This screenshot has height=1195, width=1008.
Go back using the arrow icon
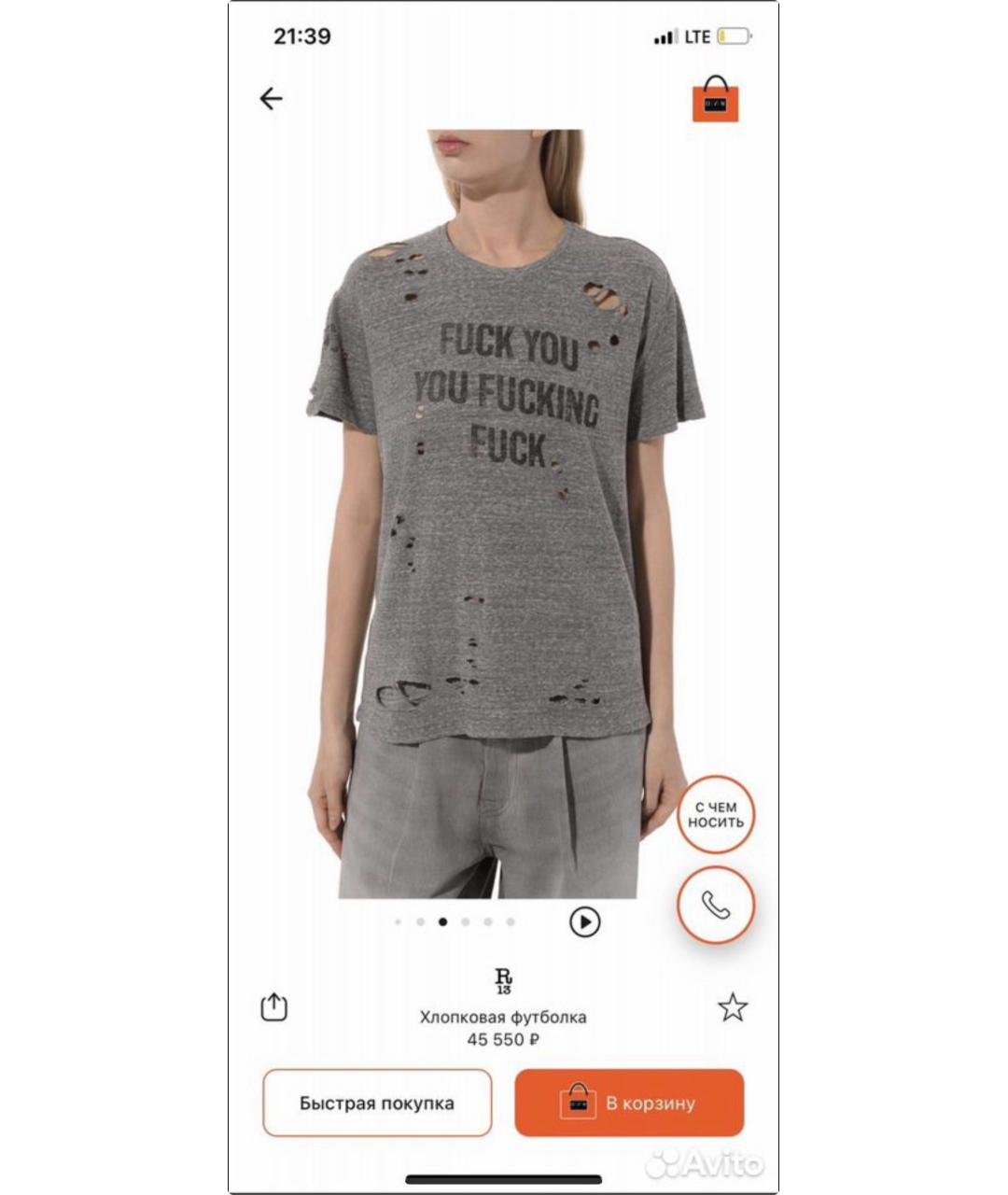click(x=271, y=98)
